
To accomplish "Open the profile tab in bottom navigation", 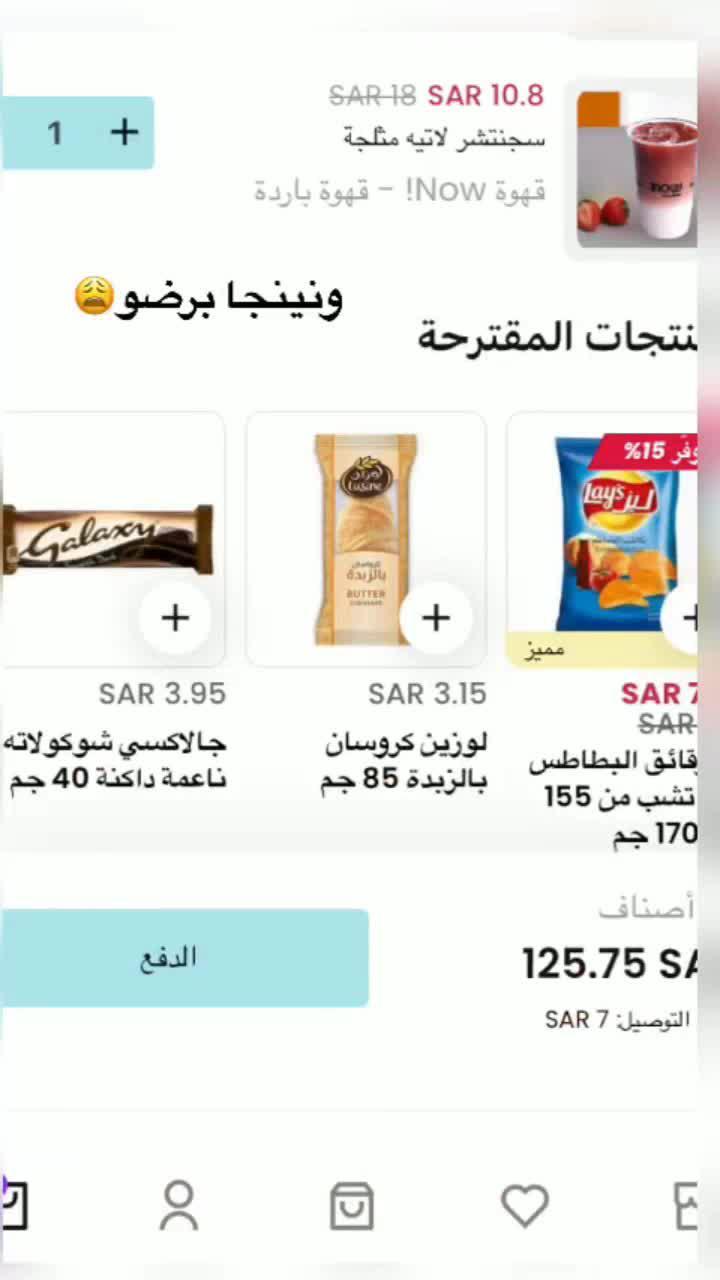I will [180, 1205].
